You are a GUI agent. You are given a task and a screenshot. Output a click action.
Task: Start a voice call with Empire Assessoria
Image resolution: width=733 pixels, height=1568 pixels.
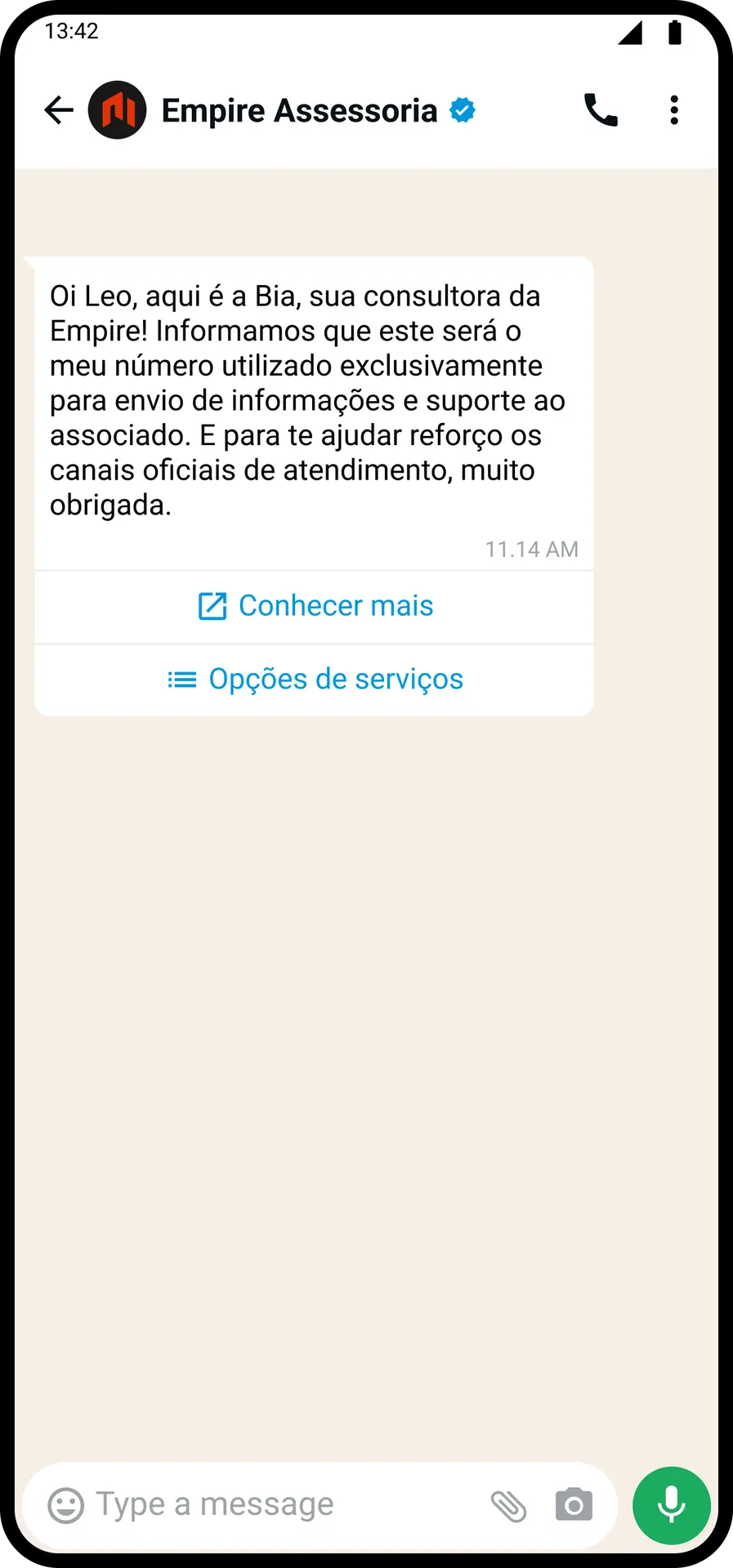click(x=601, y=110)
